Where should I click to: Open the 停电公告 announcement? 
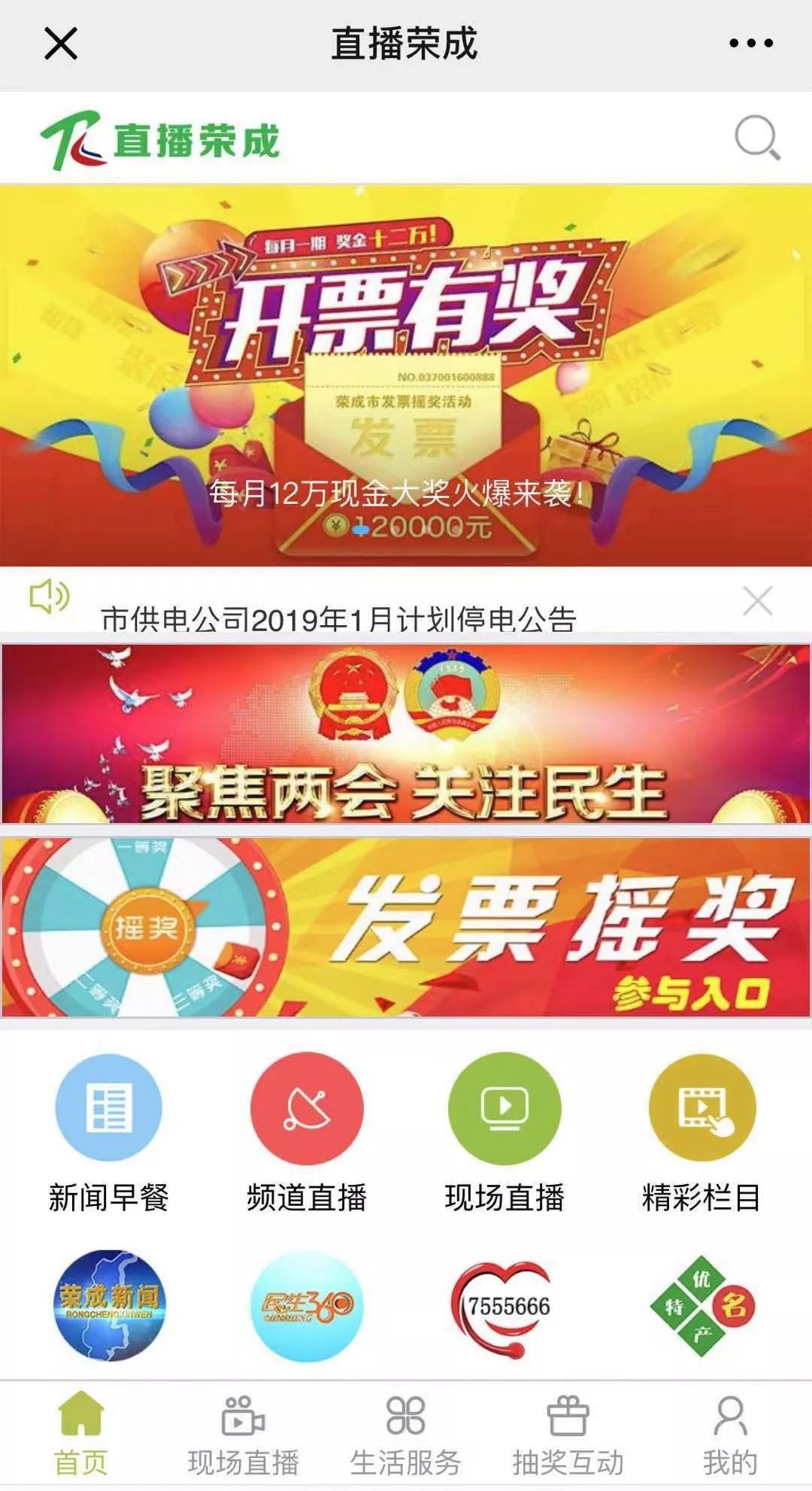pyautogui.click(x=338, y=619)
